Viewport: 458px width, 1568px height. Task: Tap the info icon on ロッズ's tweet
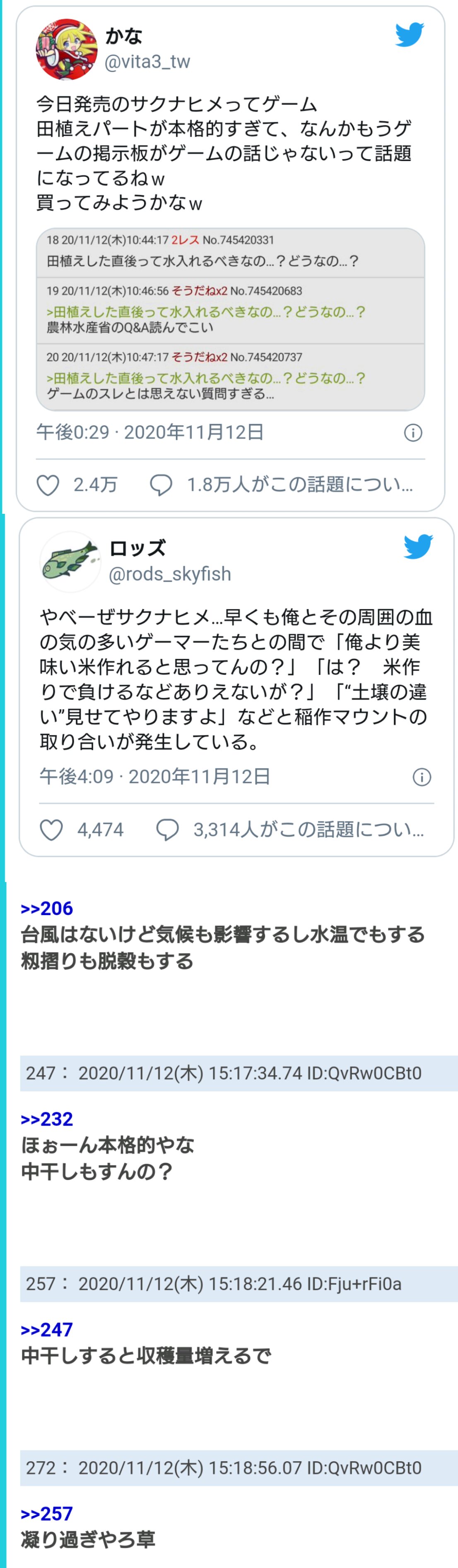(422, 777)
